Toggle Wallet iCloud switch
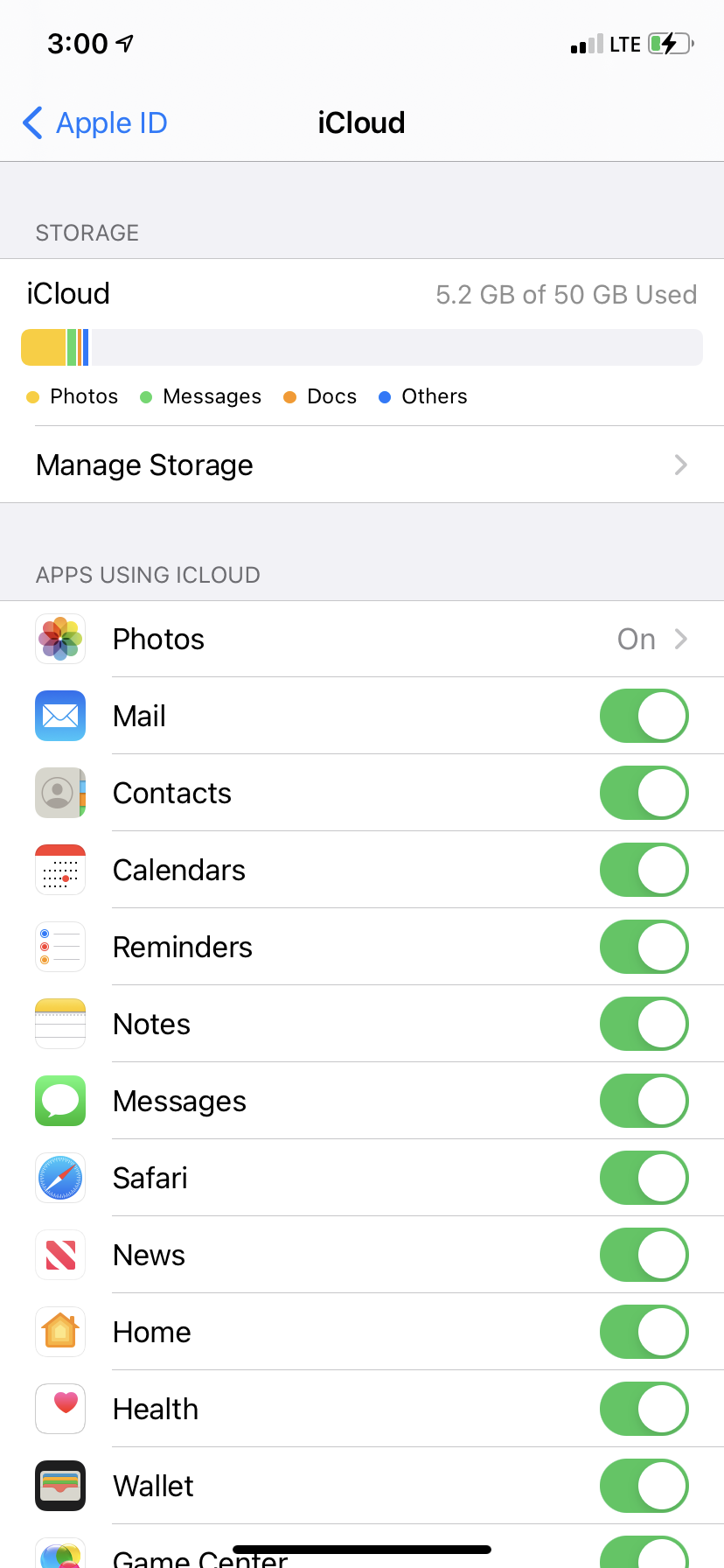This screenshot has height=1568, width=724. (x=644, y=1487)
